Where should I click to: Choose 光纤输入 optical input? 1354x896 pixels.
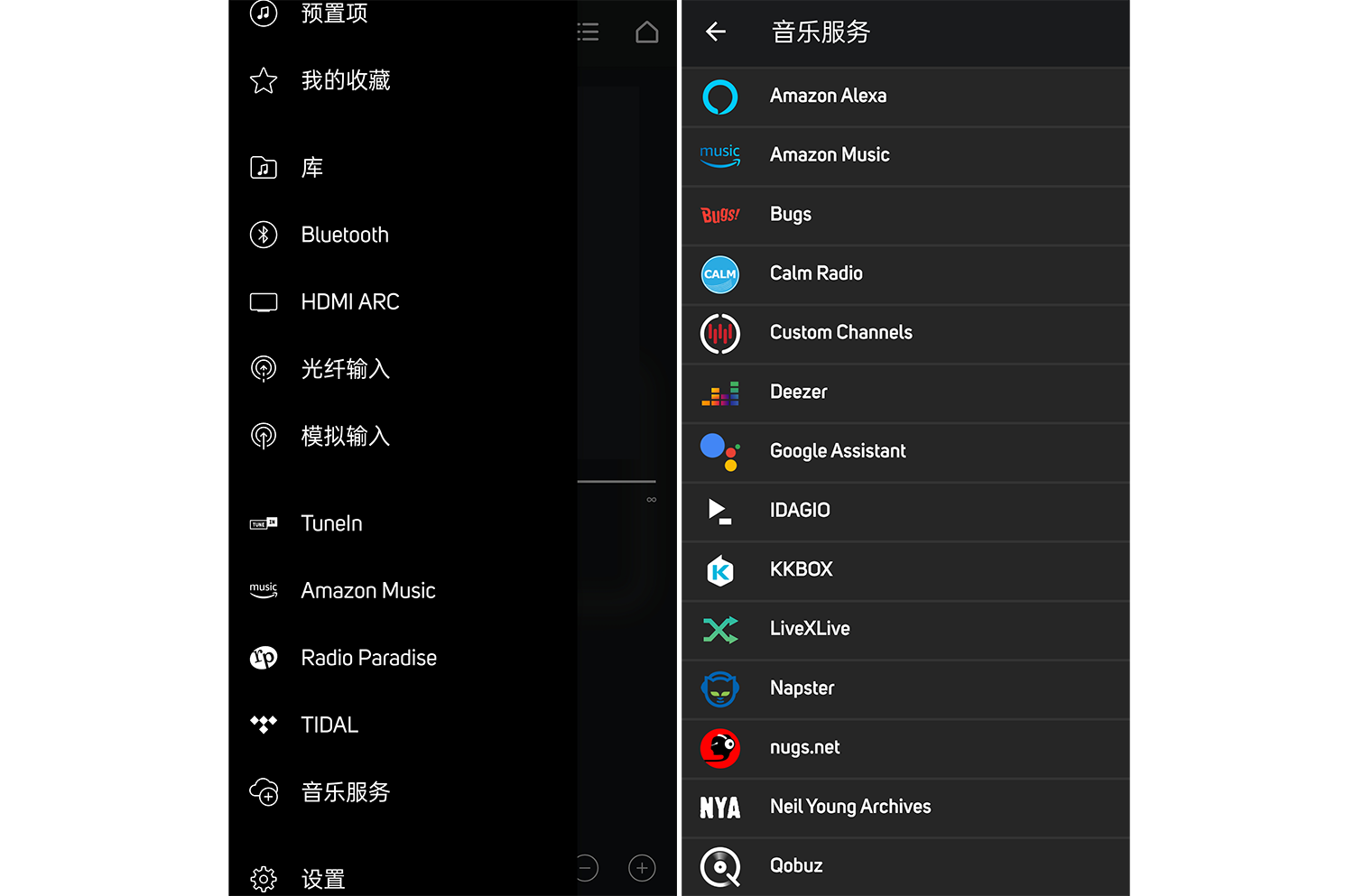[345, 369]
